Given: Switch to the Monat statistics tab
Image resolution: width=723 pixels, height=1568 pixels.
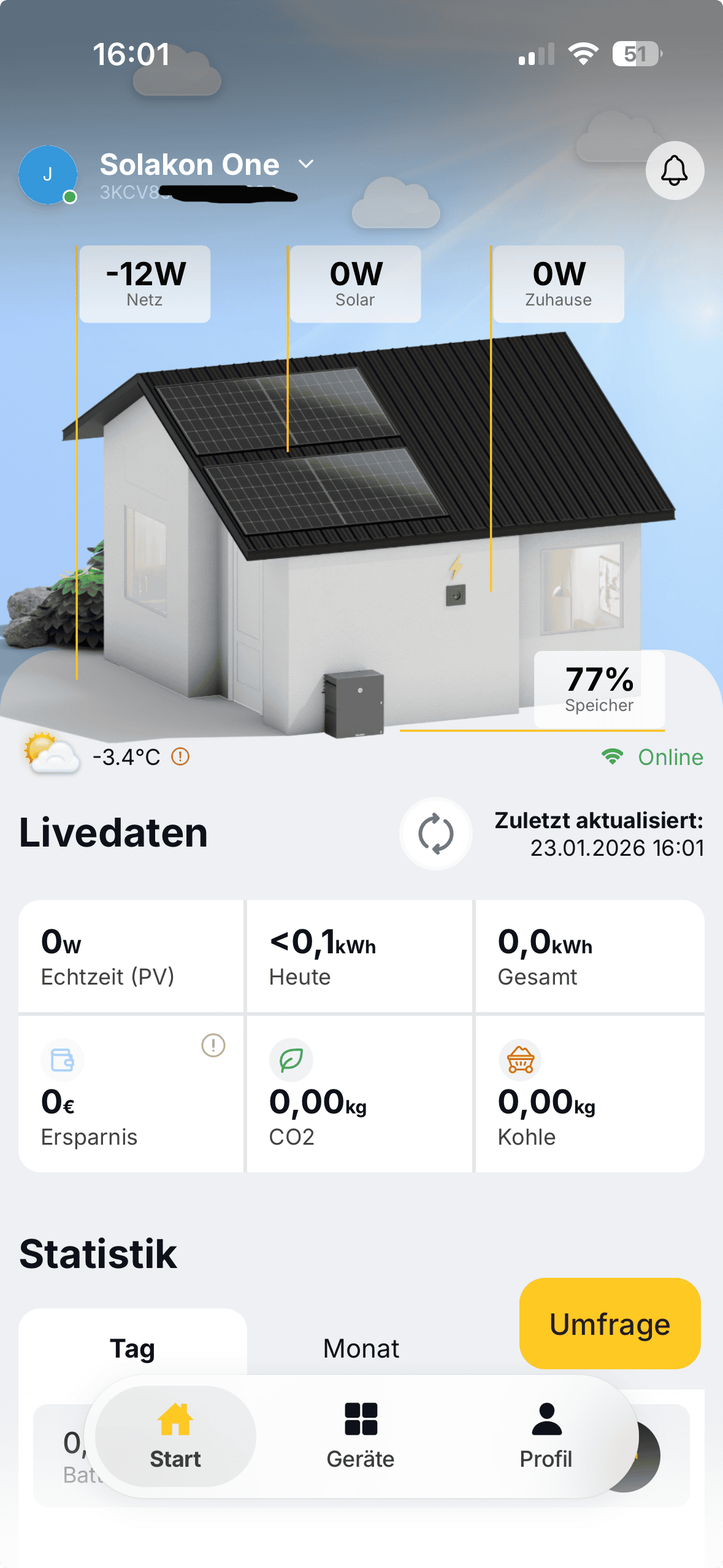Looking at the screenshot, I should [361, 1348].
